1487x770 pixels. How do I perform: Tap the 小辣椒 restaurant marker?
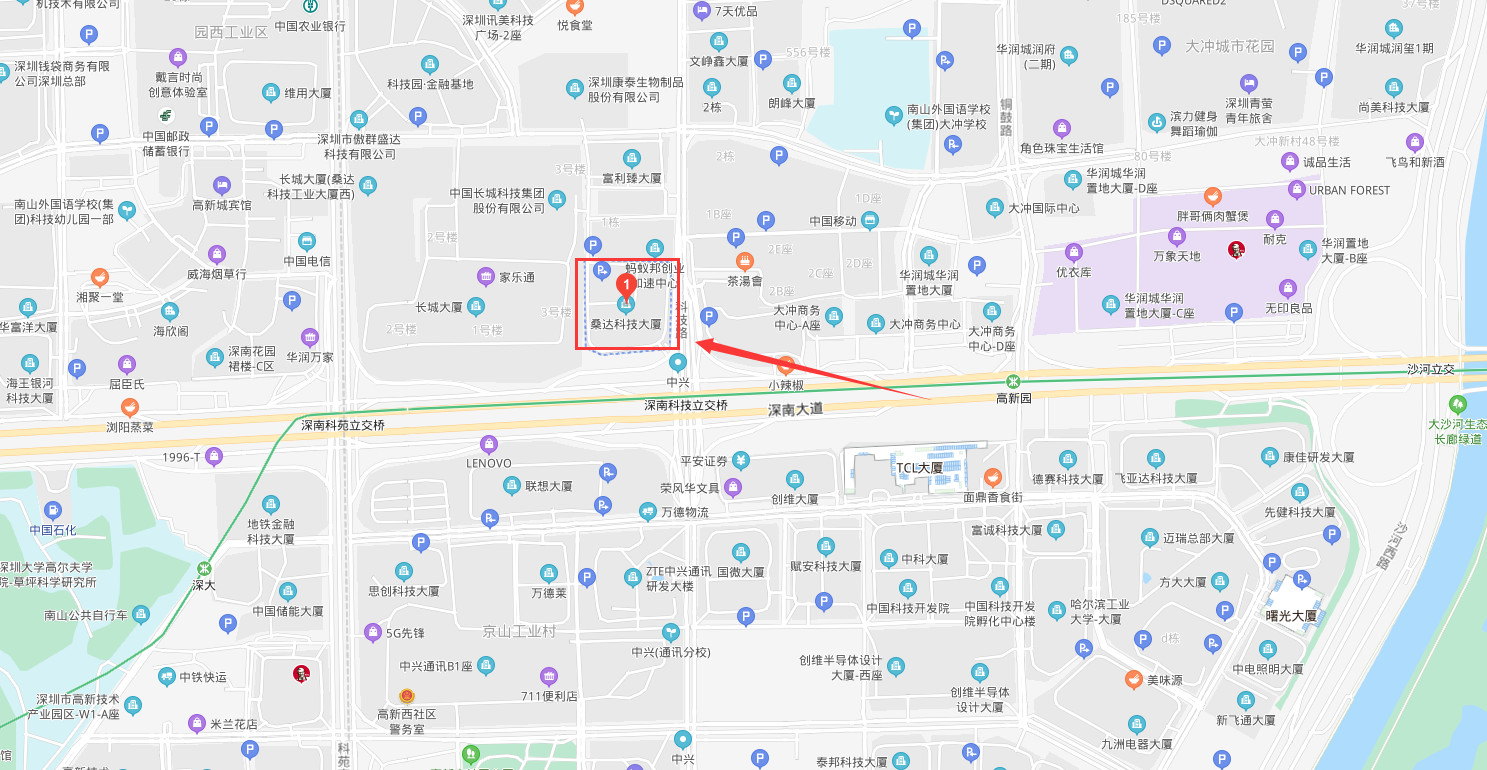[x=786, y=366]
